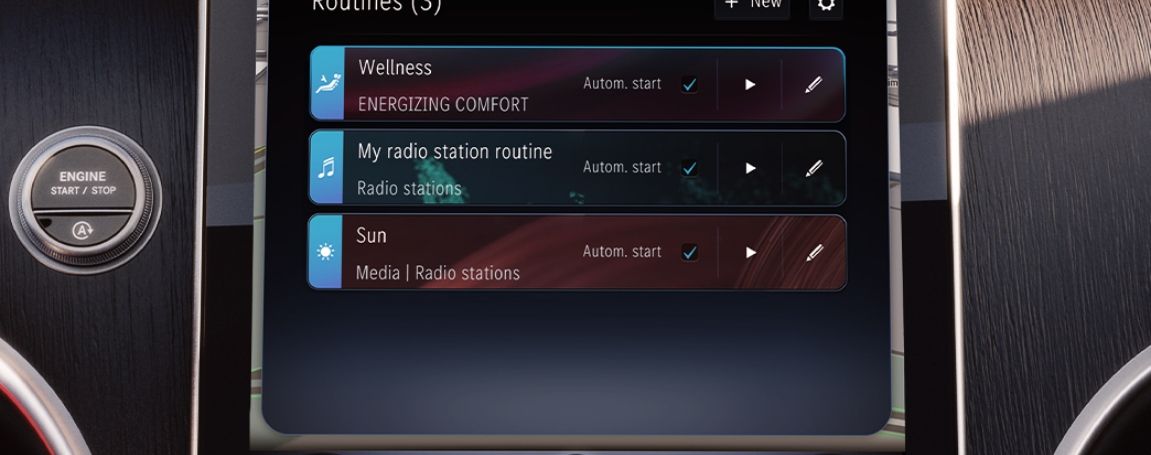
Task: Uncheck Autom. start for Wellness
Action: pos(689,85)
